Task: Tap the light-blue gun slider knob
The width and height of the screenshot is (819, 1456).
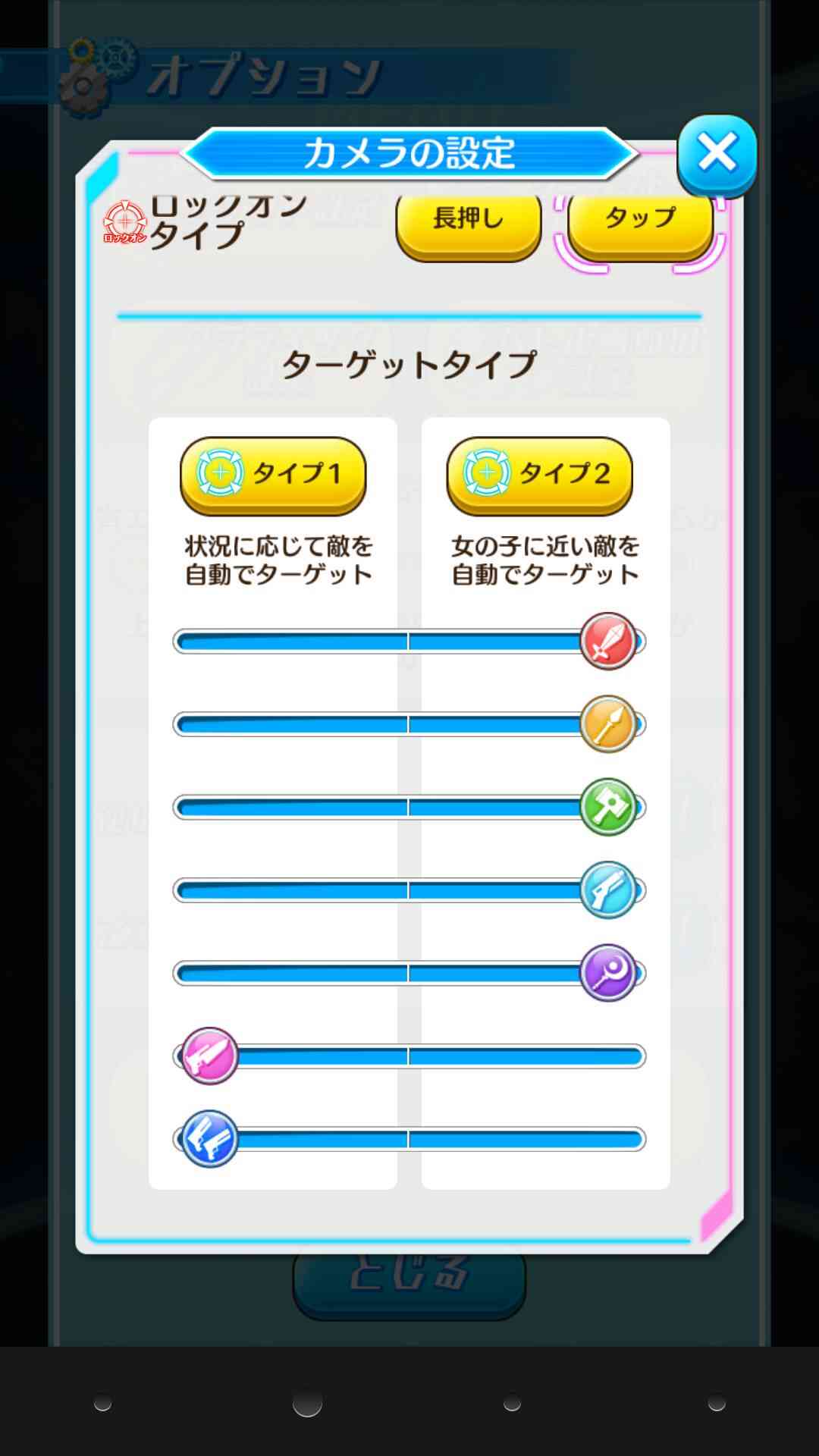Action: (x=608, y=890)
